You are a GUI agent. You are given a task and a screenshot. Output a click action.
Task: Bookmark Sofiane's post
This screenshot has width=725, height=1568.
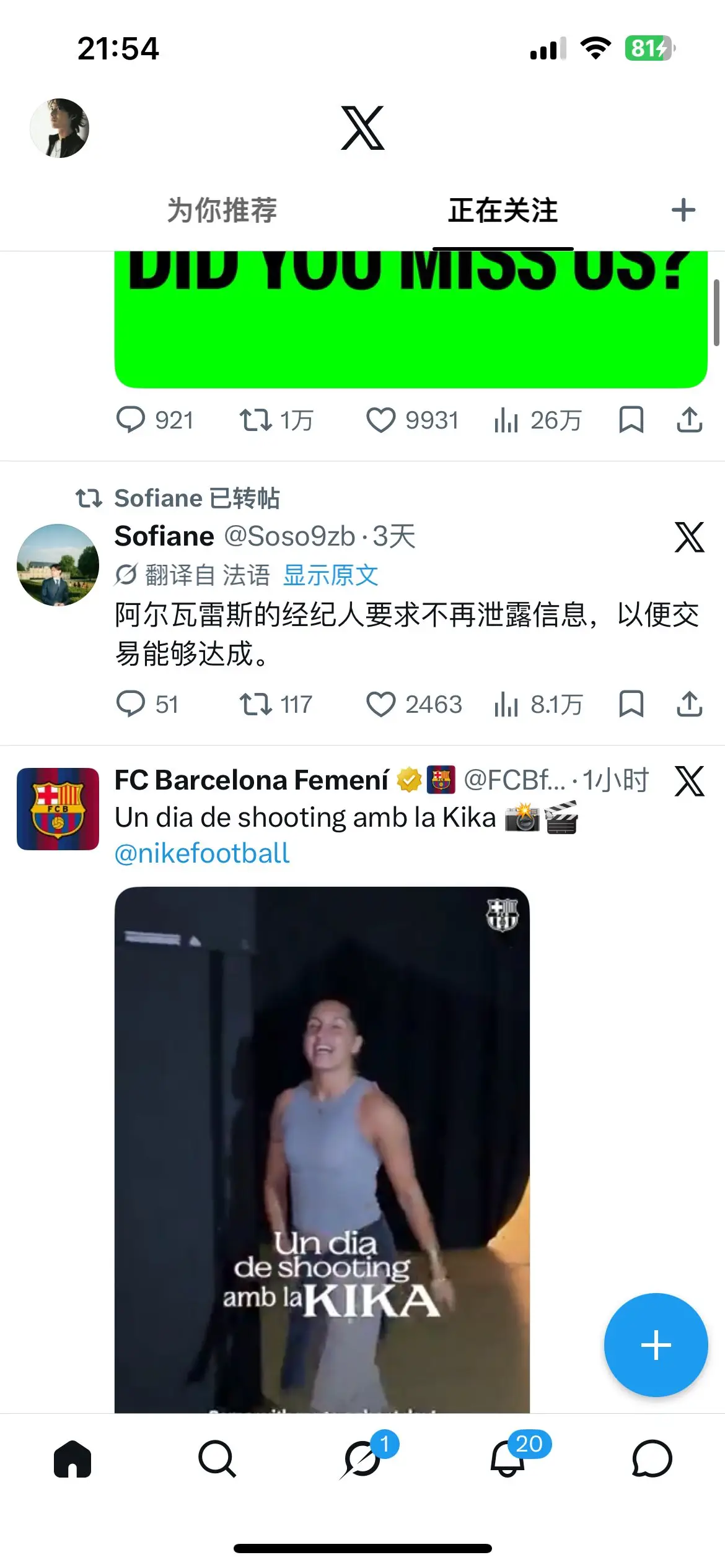point(631,704)
